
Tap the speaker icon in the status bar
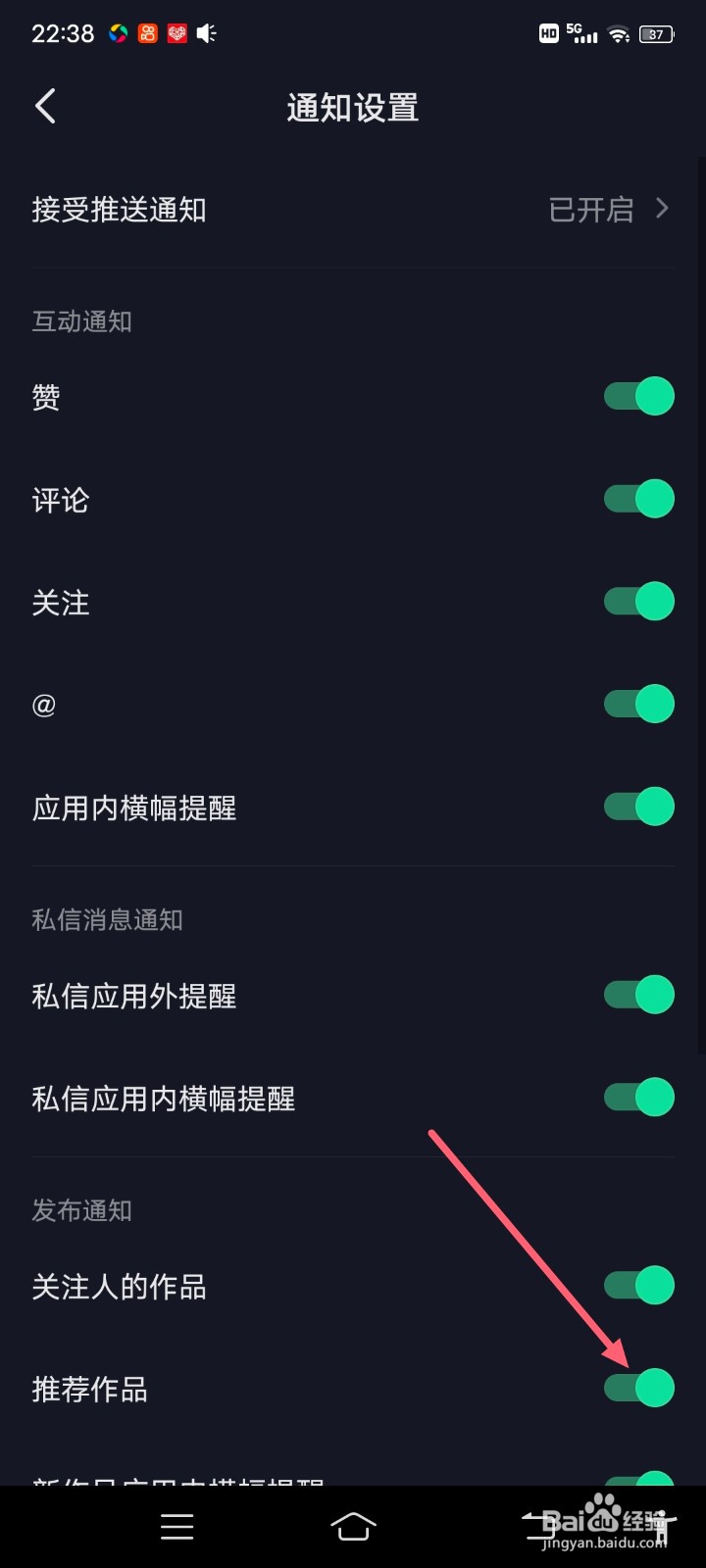point(206,33)
